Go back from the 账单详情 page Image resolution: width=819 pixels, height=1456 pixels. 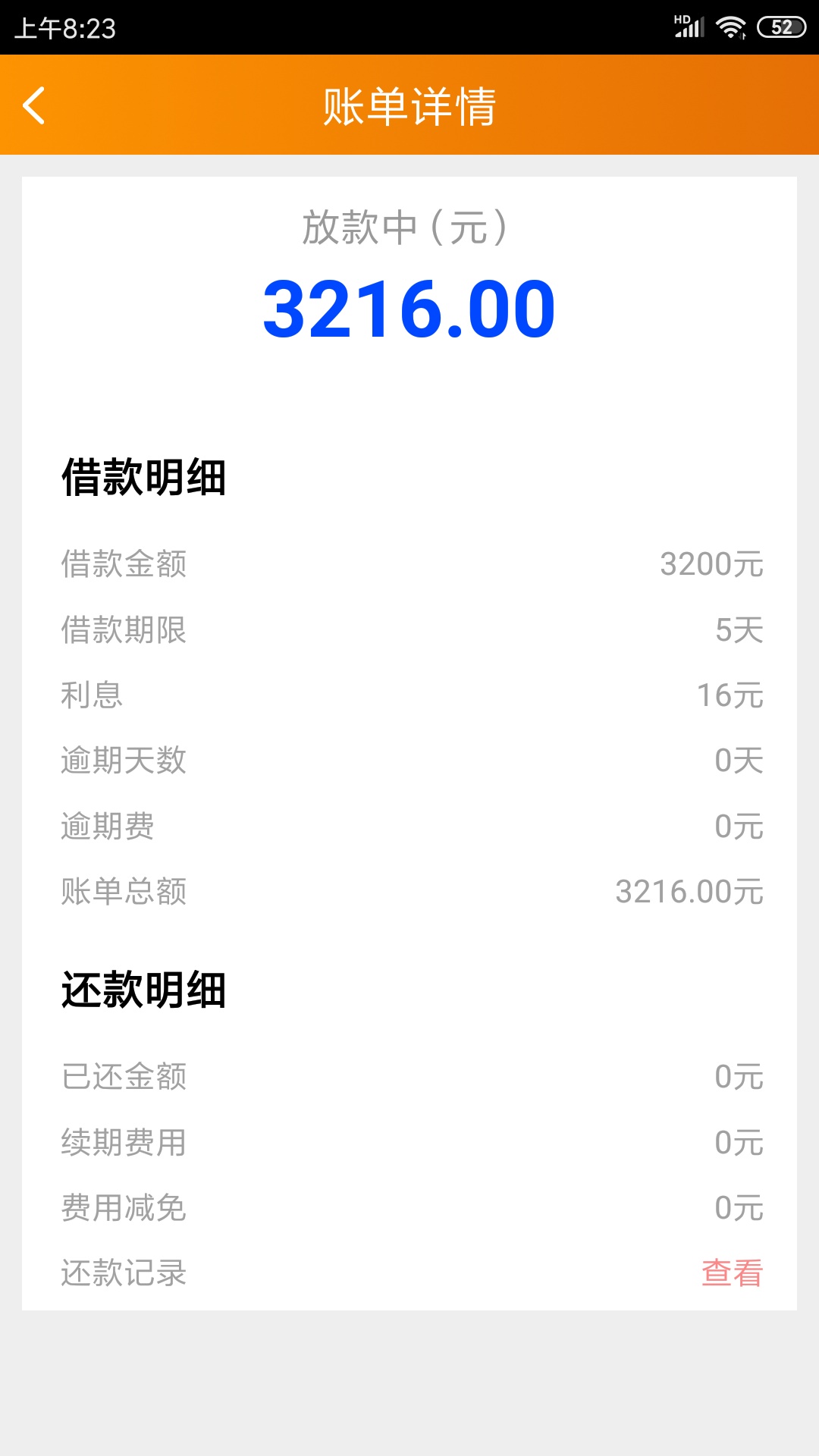pos(34,105)
